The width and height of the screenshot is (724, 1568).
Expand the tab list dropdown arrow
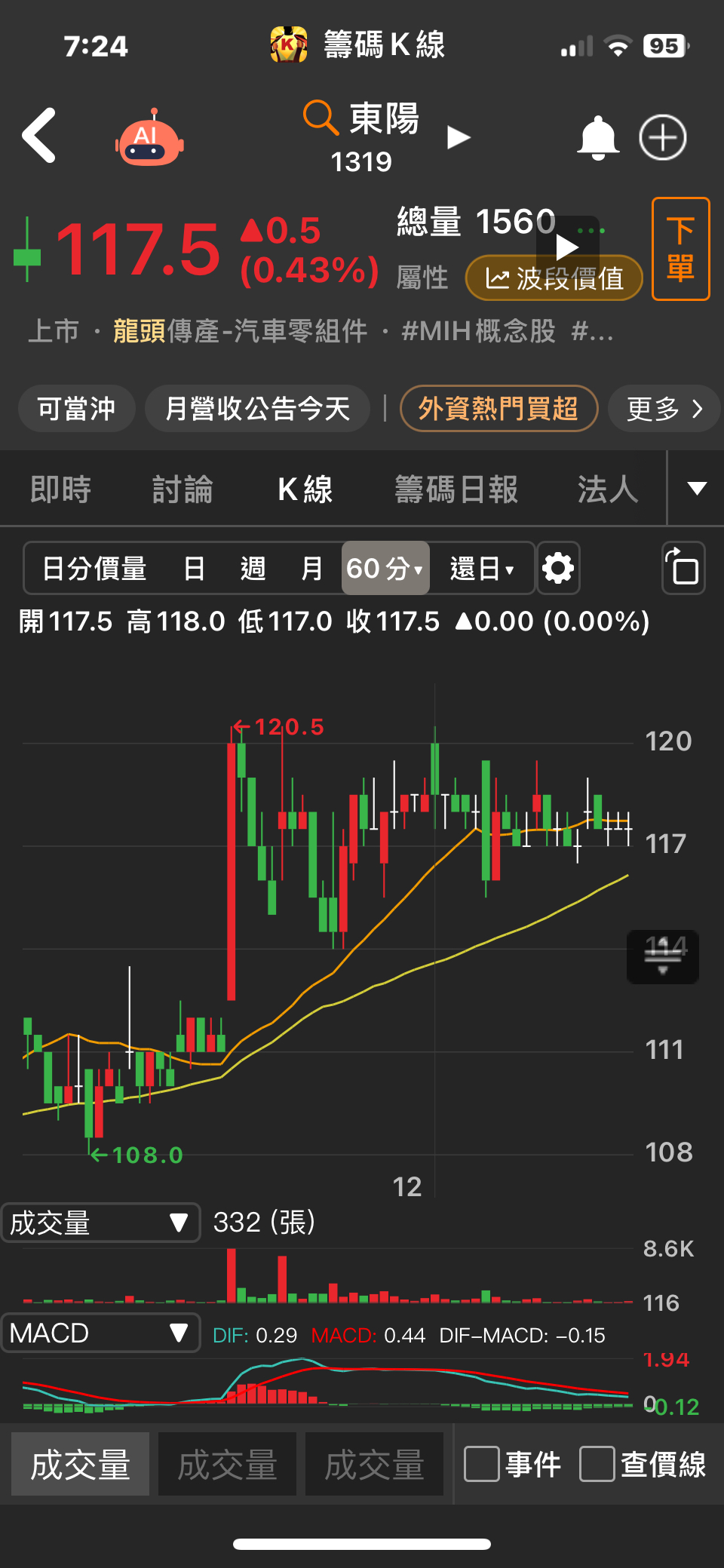(x=697, y=489)
